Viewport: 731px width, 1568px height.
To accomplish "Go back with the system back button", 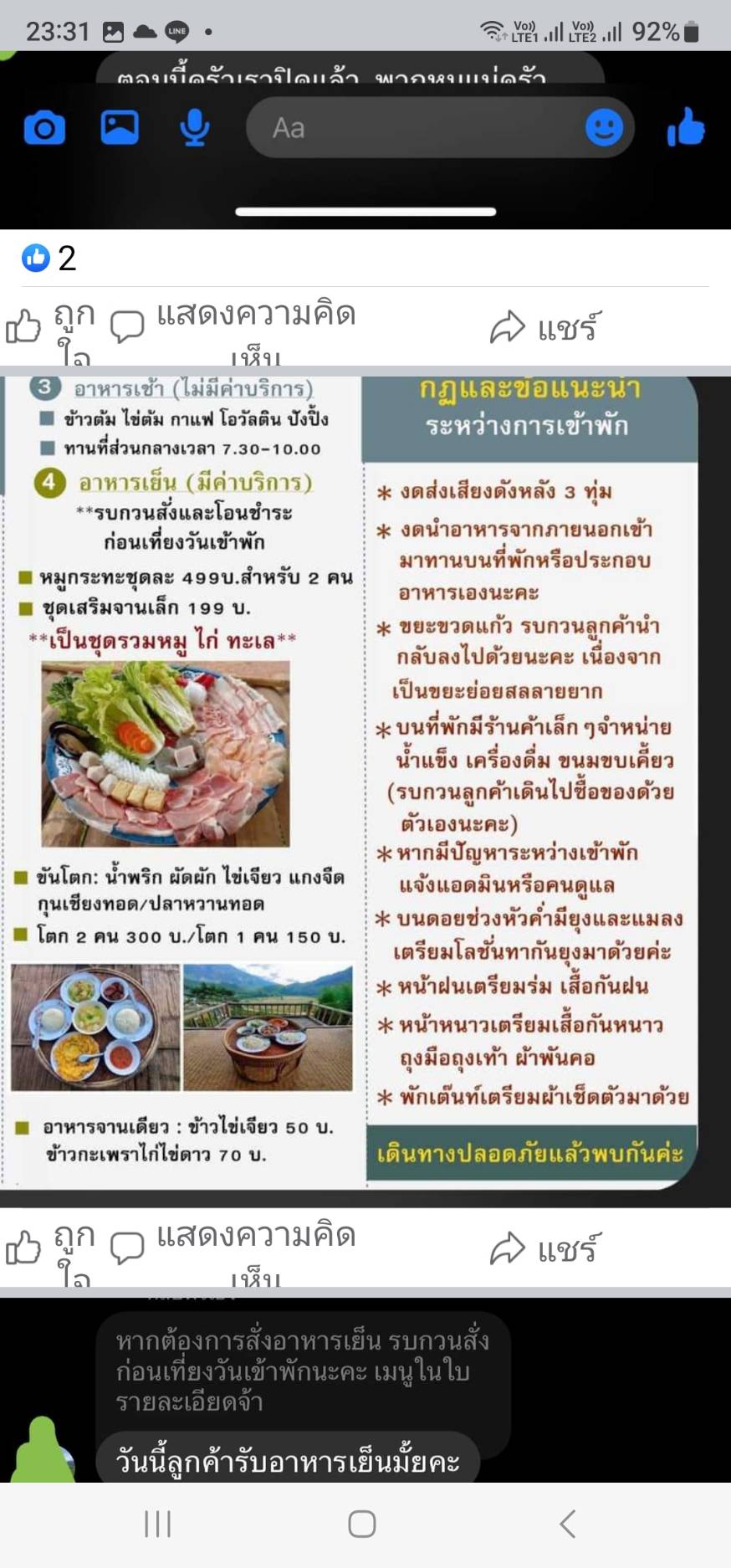I will 568,1524.
